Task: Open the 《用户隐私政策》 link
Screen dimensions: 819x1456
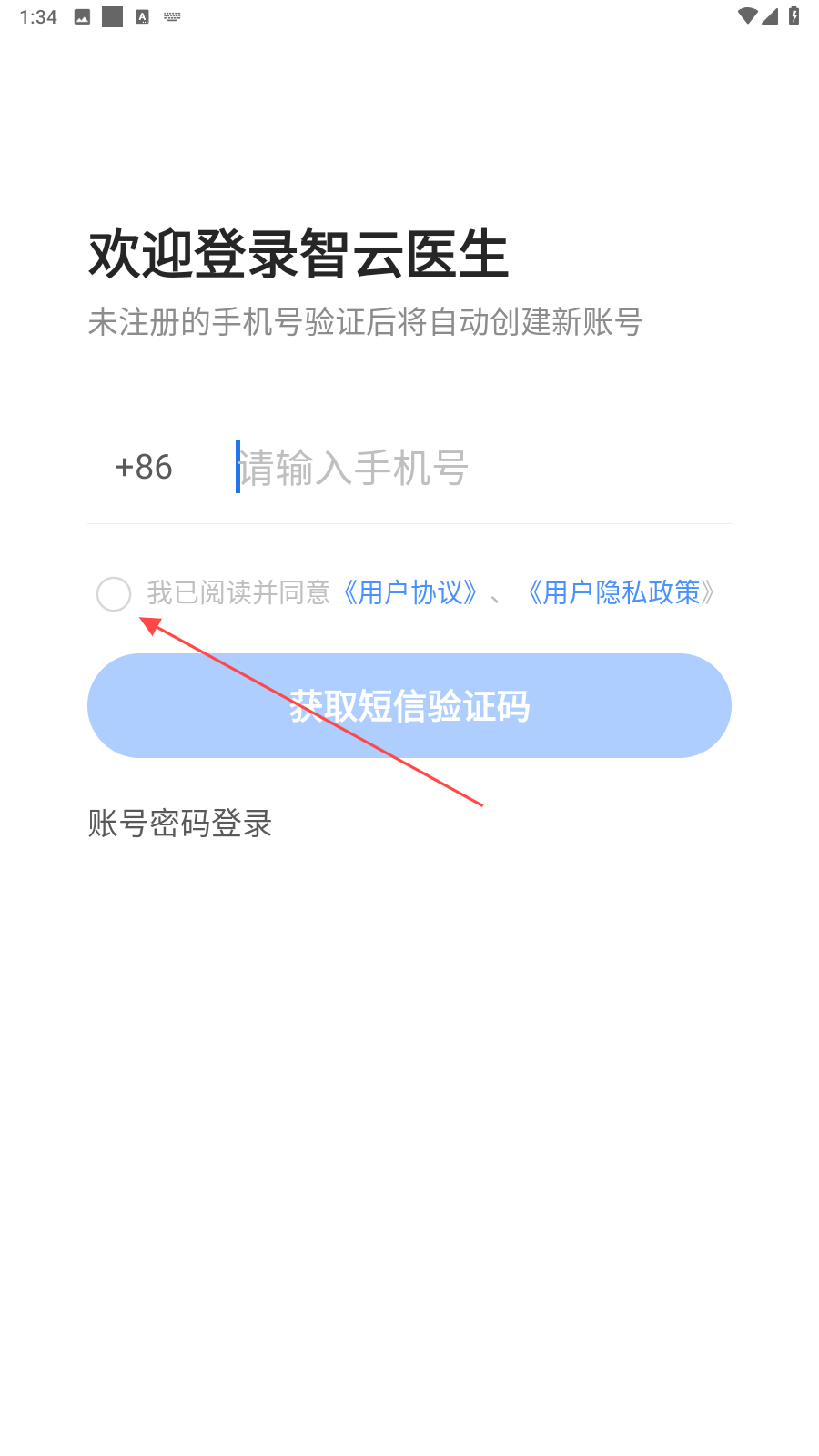Action: pos(621,592)
